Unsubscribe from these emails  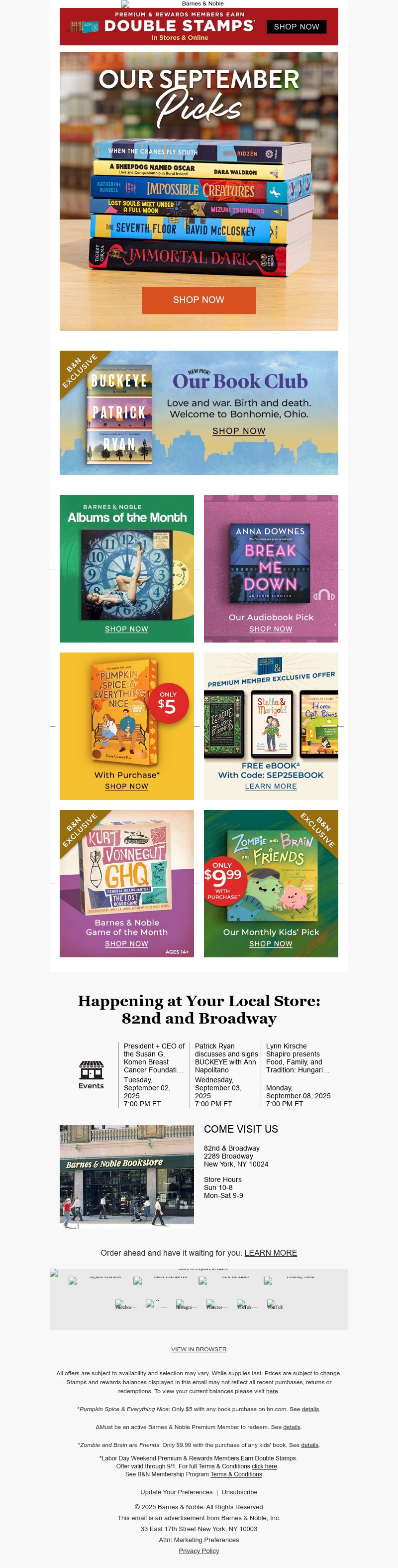click(239, 1492)
